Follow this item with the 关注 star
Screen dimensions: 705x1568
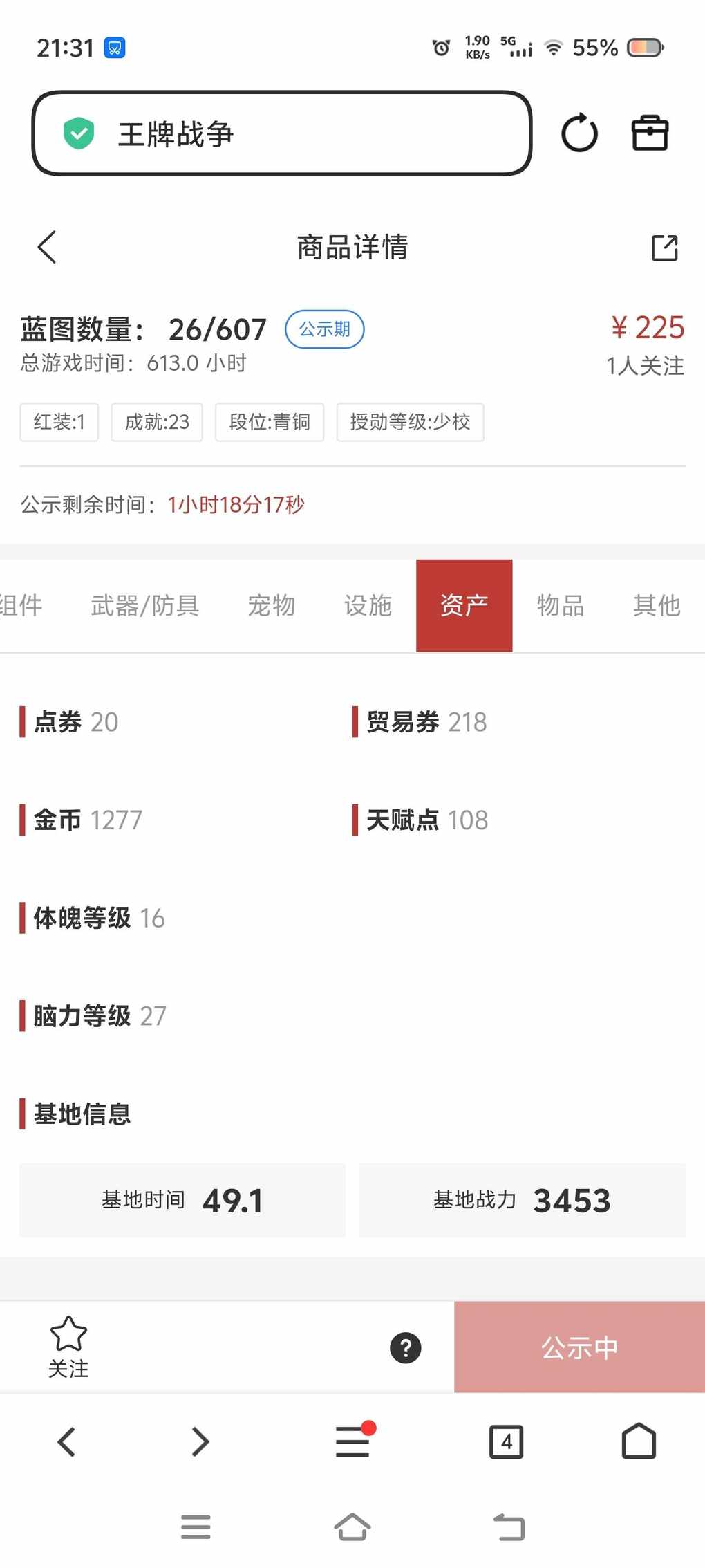[x=68, y=1346]
